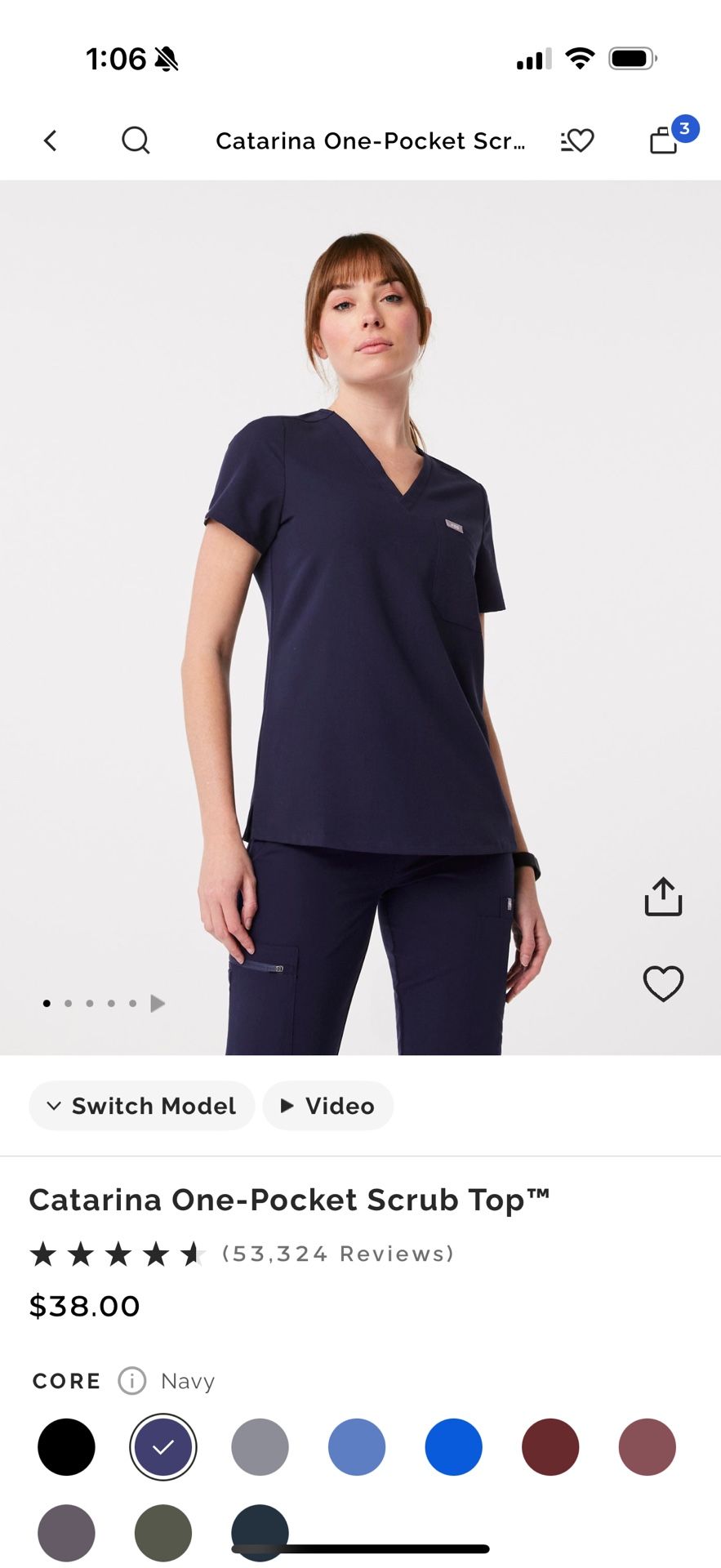Play the product image carousel

pyautogui.click(x=157, y=1003)
